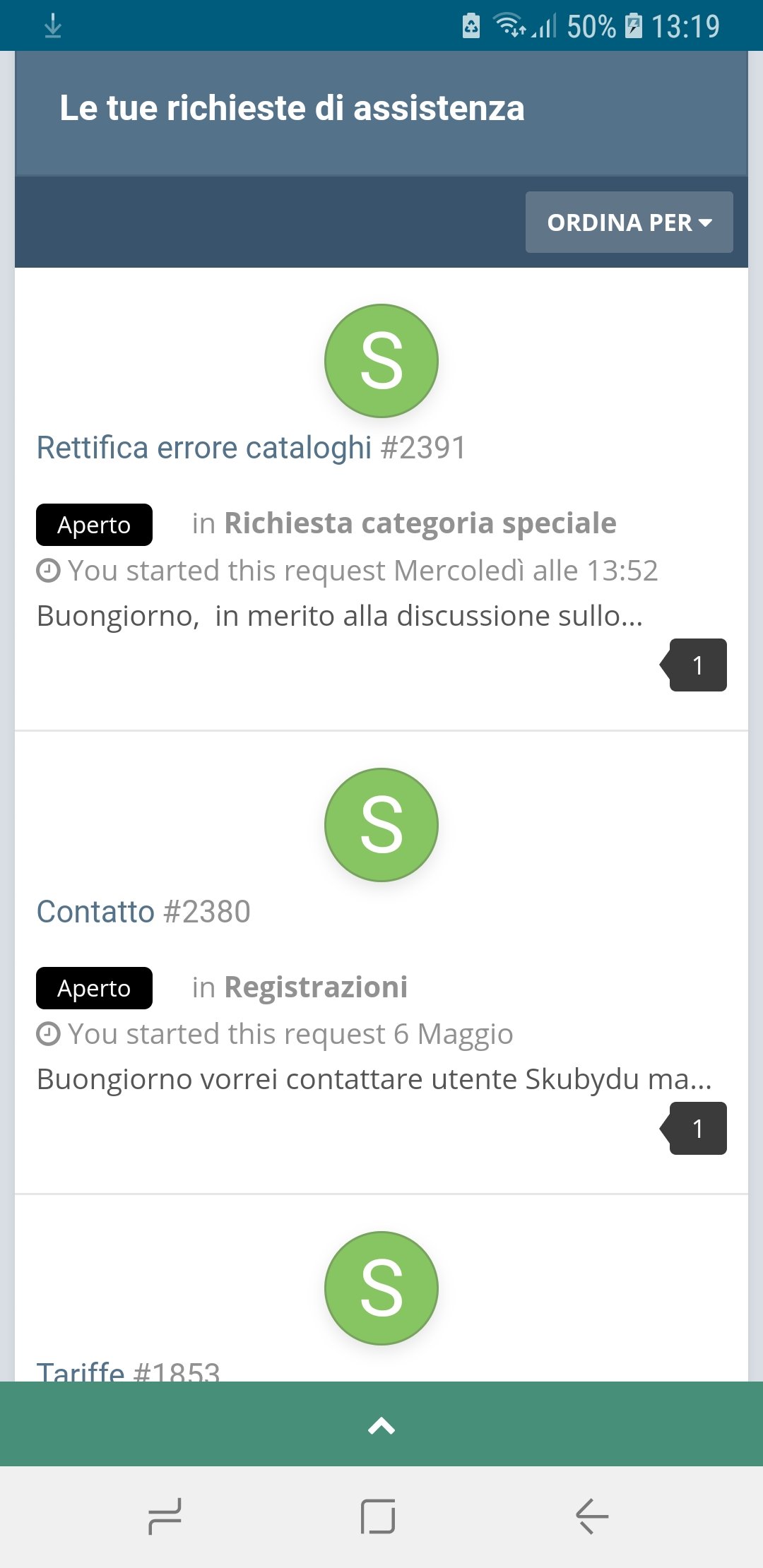Open request Tariffe #1853
Image resolution: width=763 pixels, height=1568 pixels.
point(129,1371)
